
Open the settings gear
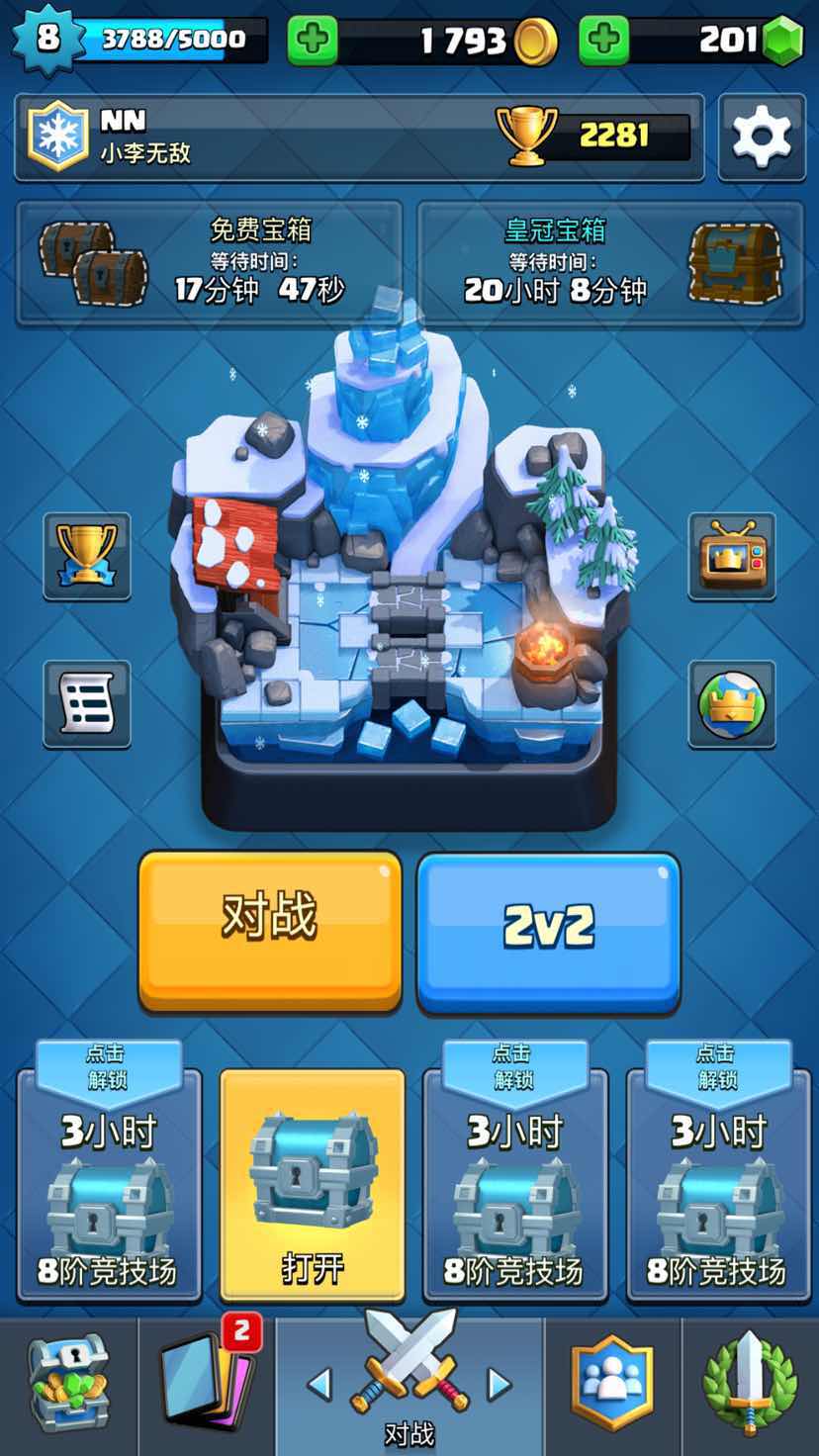pyautogui.click(x=761, y=137)
